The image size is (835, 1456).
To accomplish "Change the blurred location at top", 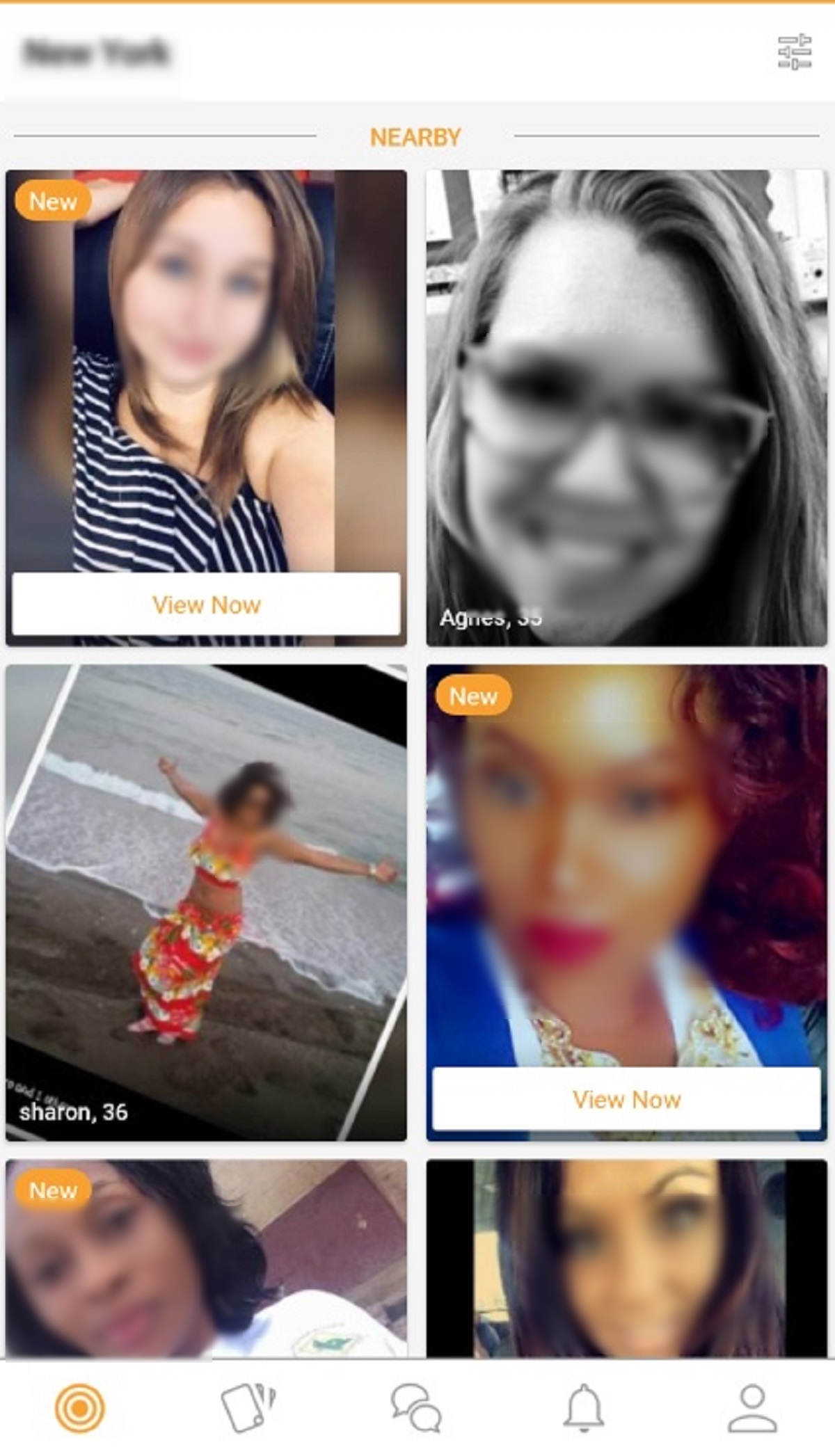I will [x=95, y=53].
